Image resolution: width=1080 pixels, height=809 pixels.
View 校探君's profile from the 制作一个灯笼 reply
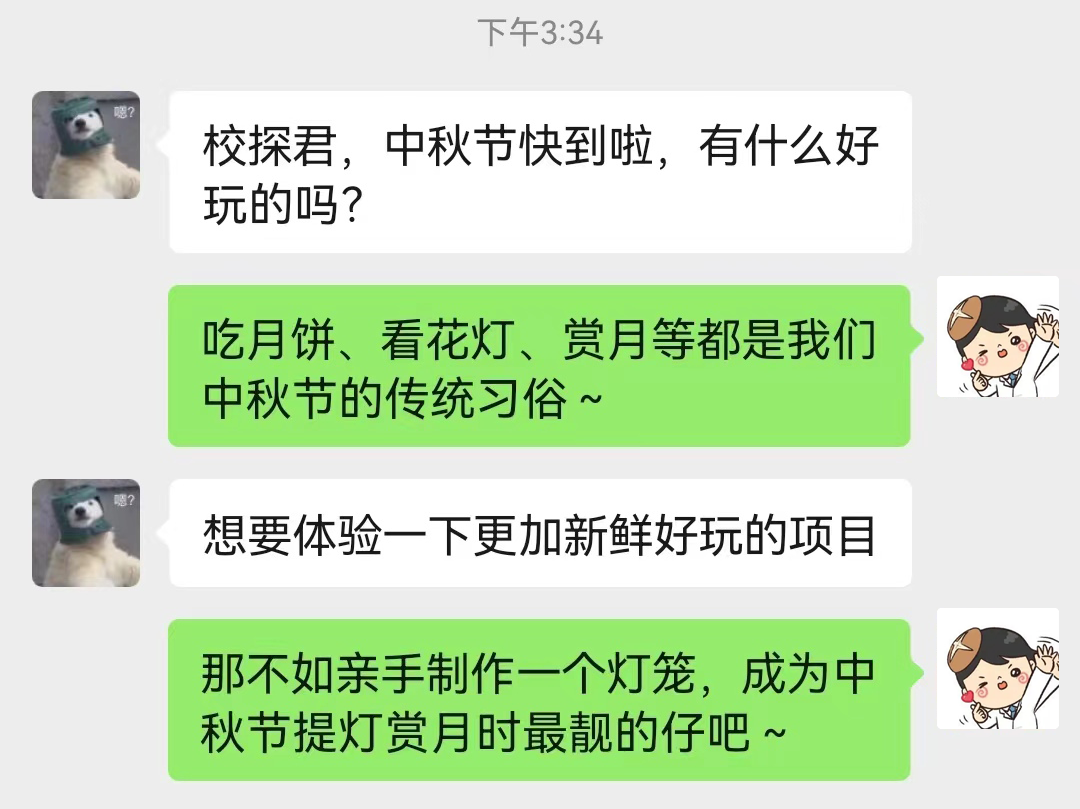(997, 669)
